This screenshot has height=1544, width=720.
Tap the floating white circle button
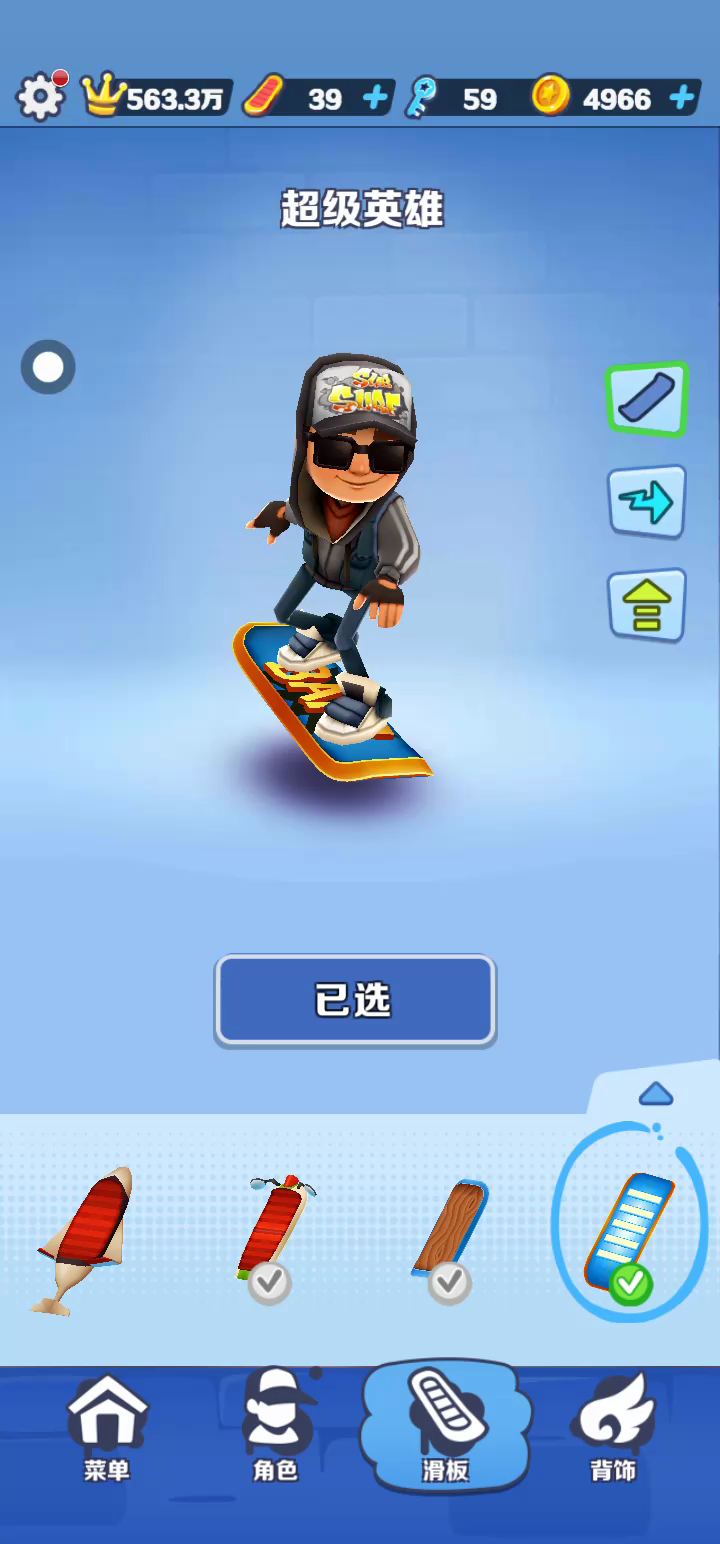48,367
